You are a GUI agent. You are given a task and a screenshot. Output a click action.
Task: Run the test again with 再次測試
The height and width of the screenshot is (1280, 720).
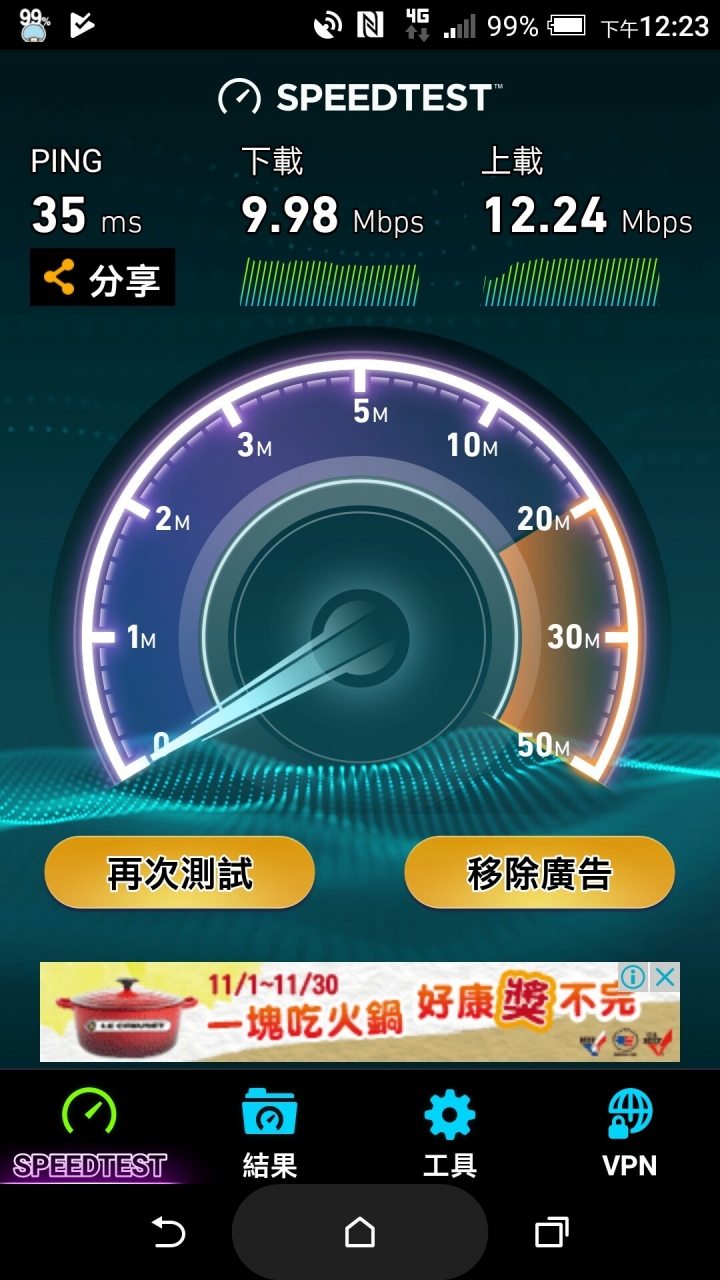click(x=180, y=873)
